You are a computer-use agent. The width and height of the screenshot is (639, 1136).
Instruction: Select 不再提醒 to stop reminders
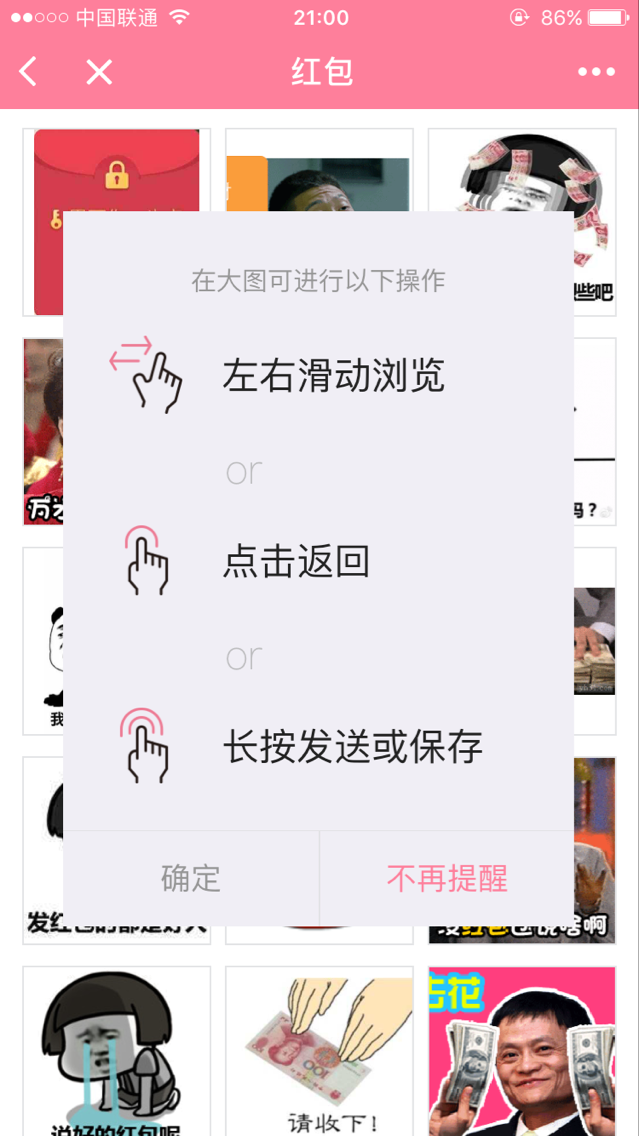pos(447,878)
